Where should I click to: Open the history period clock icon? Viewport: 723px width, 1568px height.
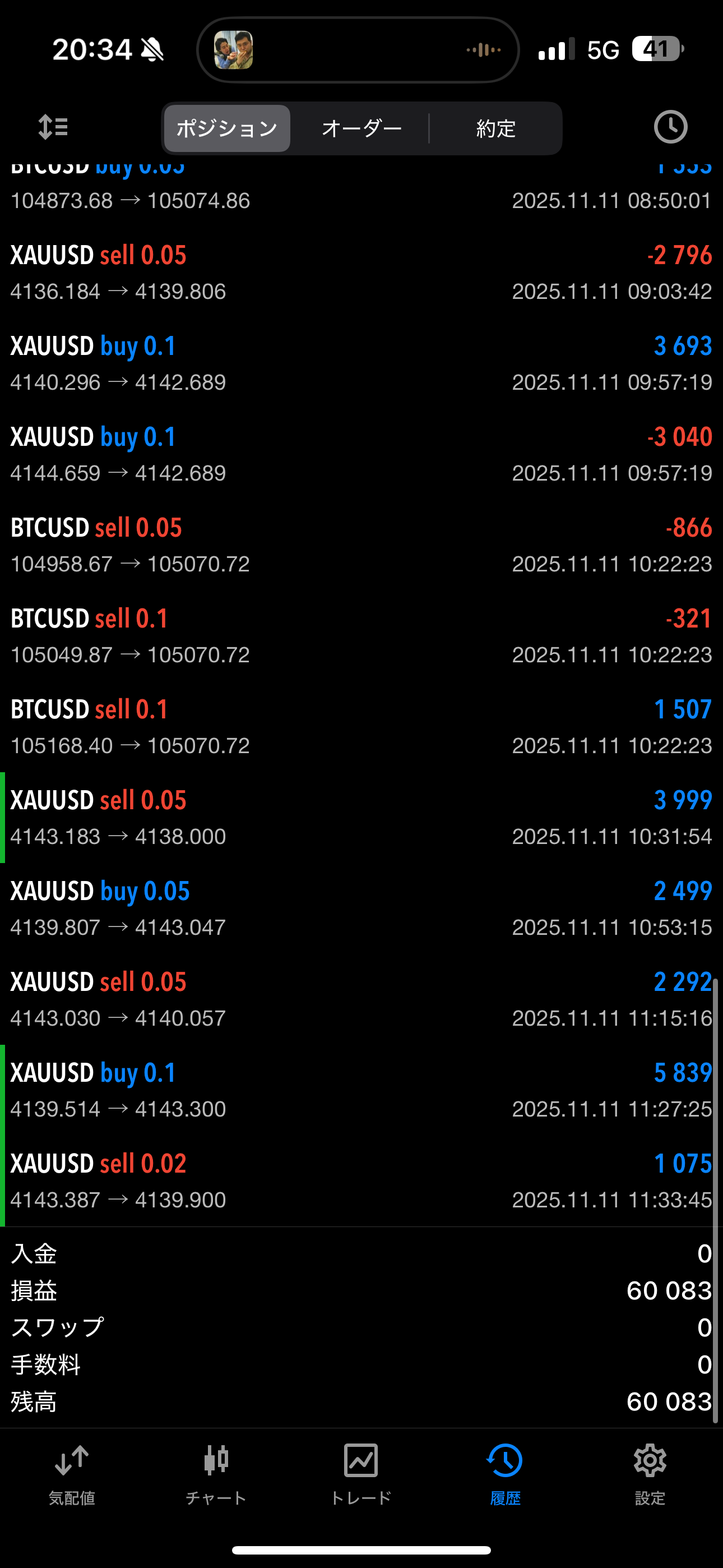pyautogui.click(x=670, y=128)
